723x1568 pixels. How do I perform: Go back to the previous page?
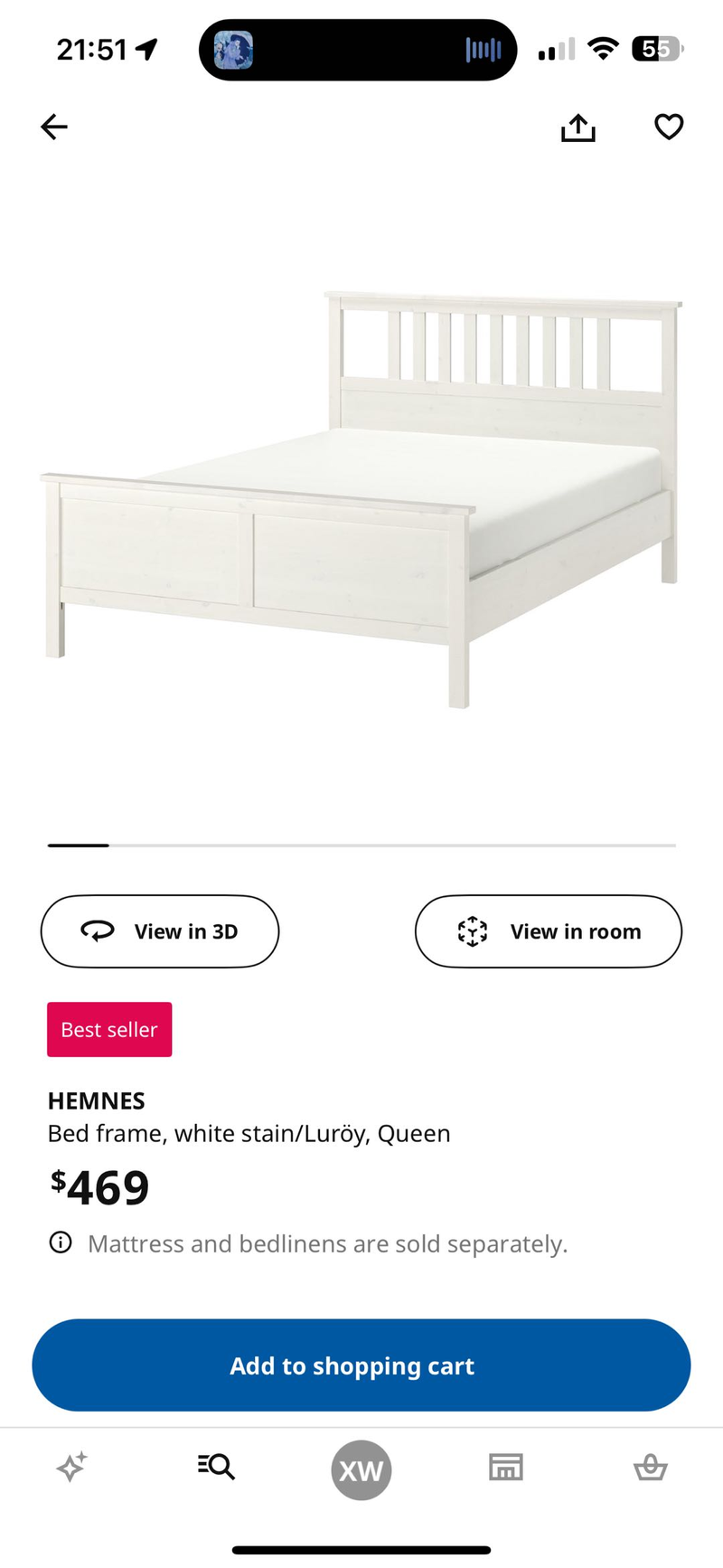pyautogui.click(x=54, y=127)
